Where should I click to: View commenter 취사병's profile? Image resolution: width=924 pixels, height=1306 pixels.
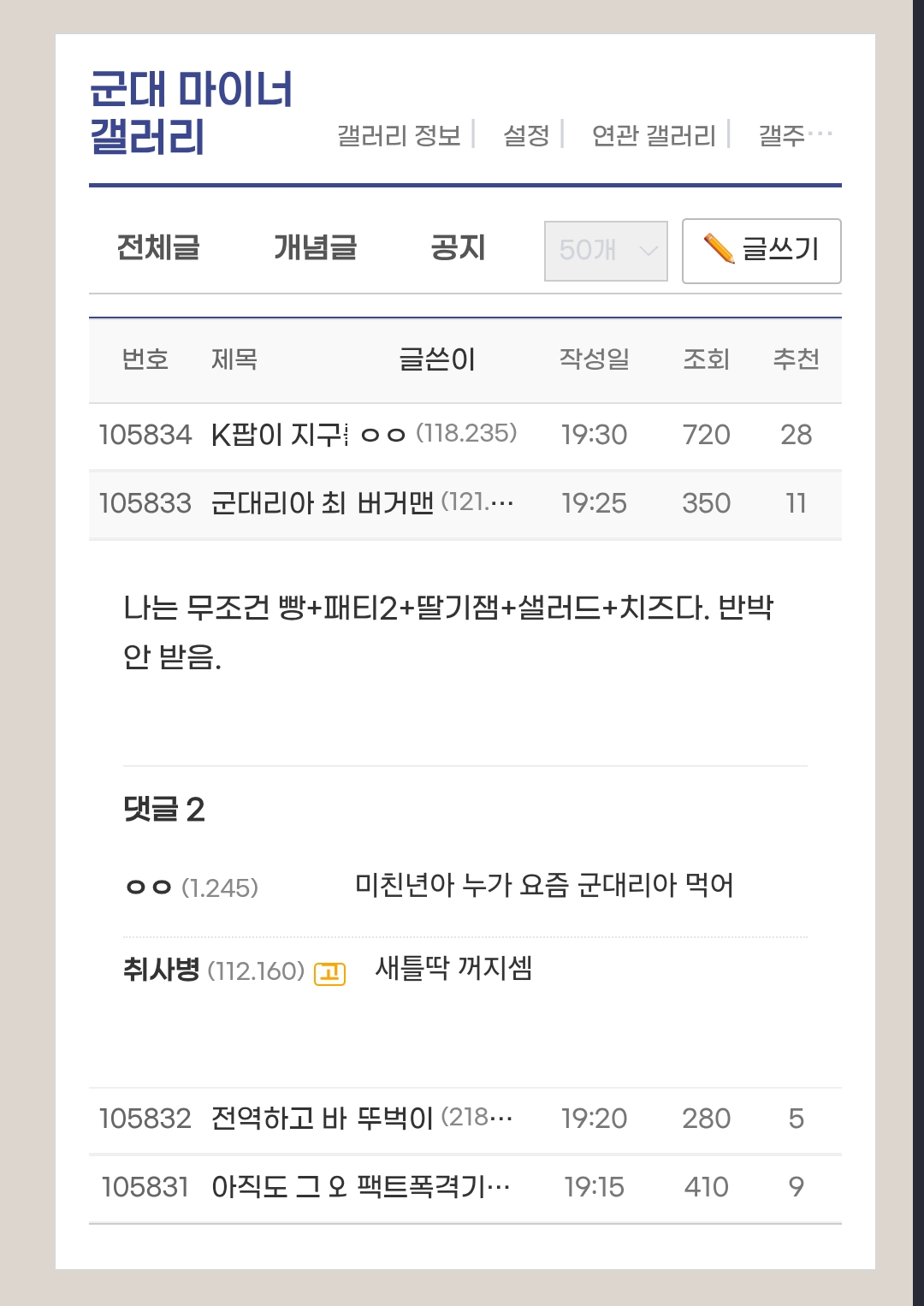pyautogui.click(x=162, y=970)
